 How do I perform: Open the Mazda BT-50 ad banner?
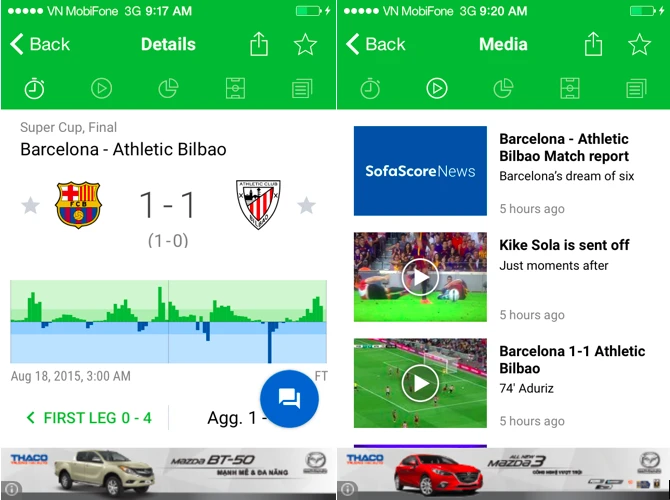(x=168, y=472)
